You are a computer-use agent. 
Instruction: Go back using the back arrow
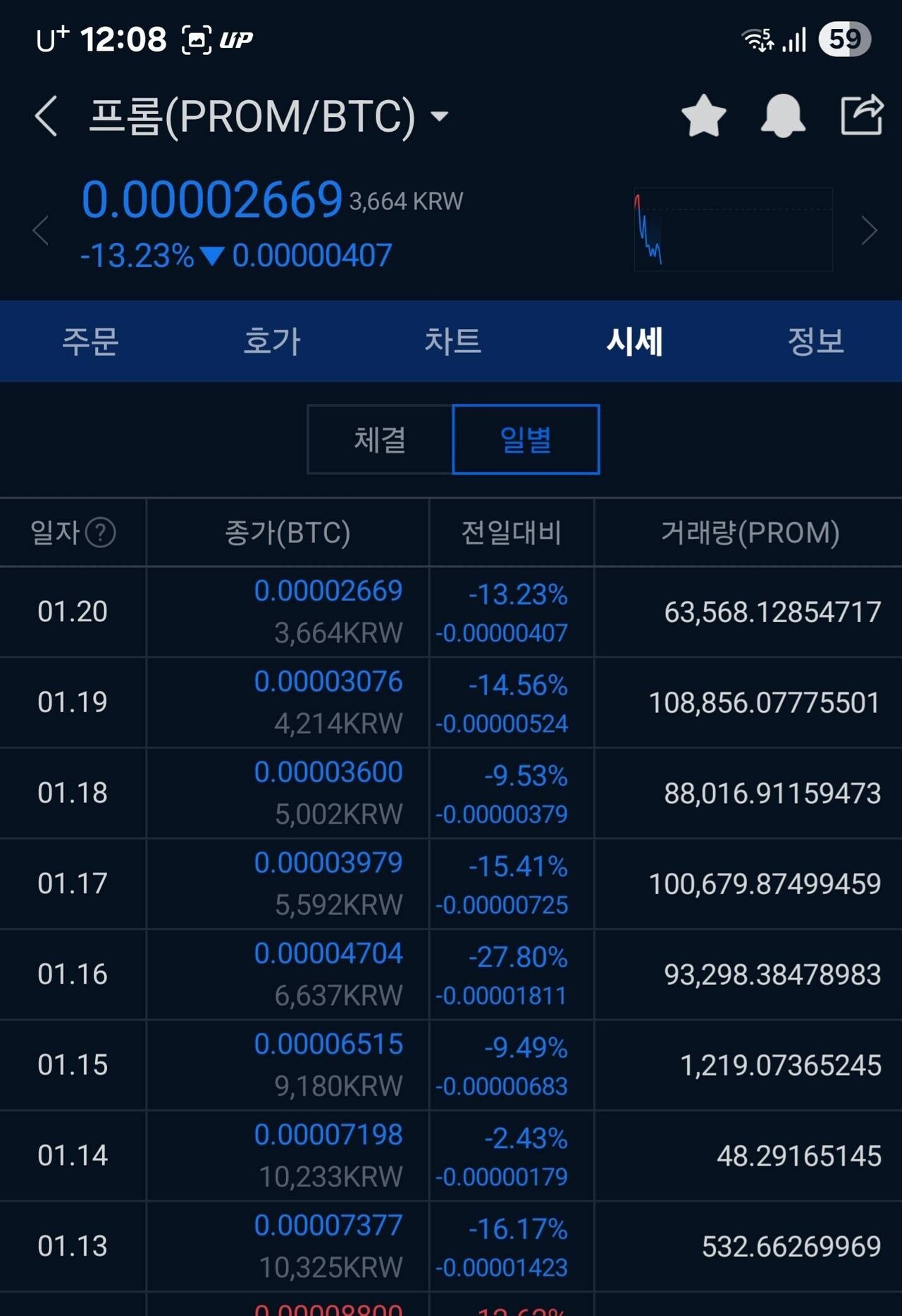click(x=45, y=116)
